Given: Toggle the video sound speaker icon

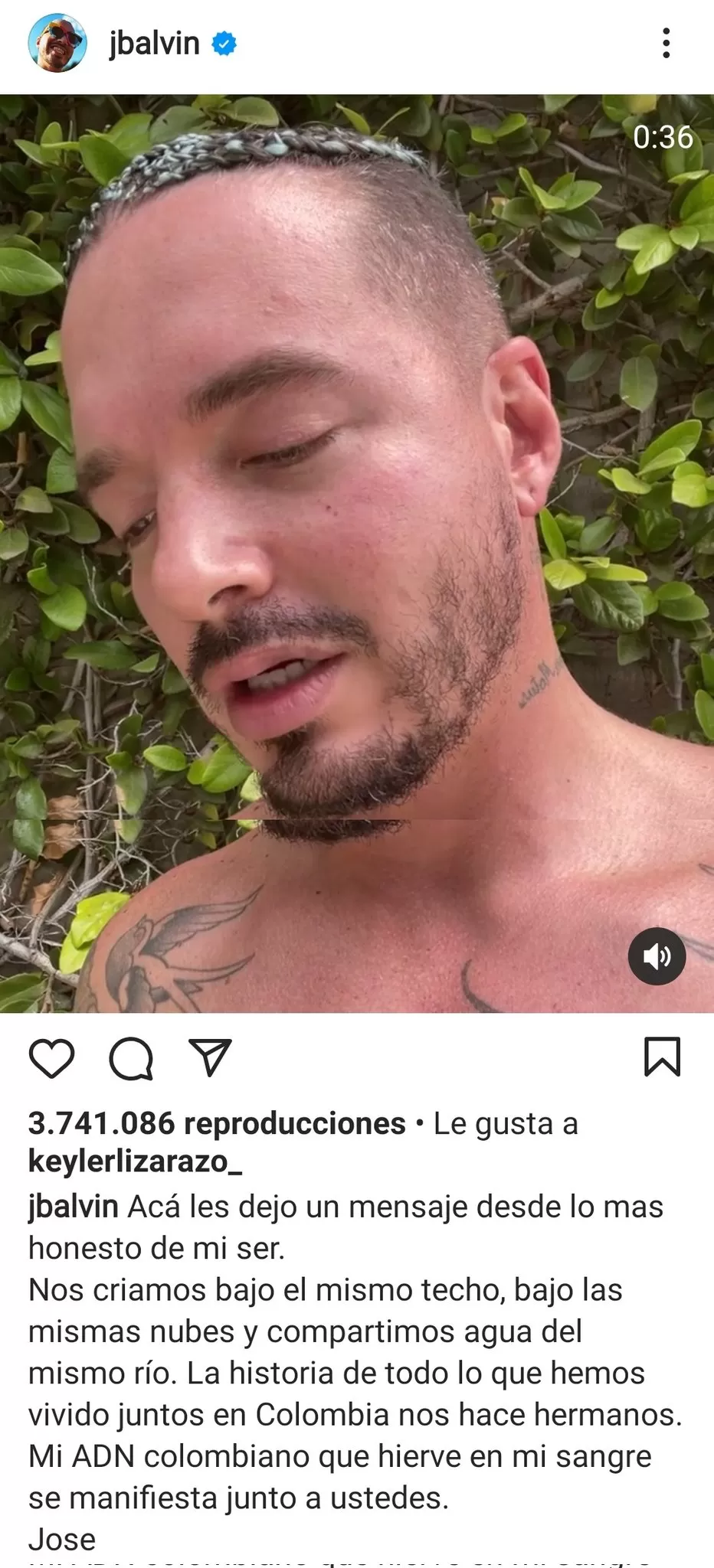Looking at the screenshot, I should (x=657, y=955).
